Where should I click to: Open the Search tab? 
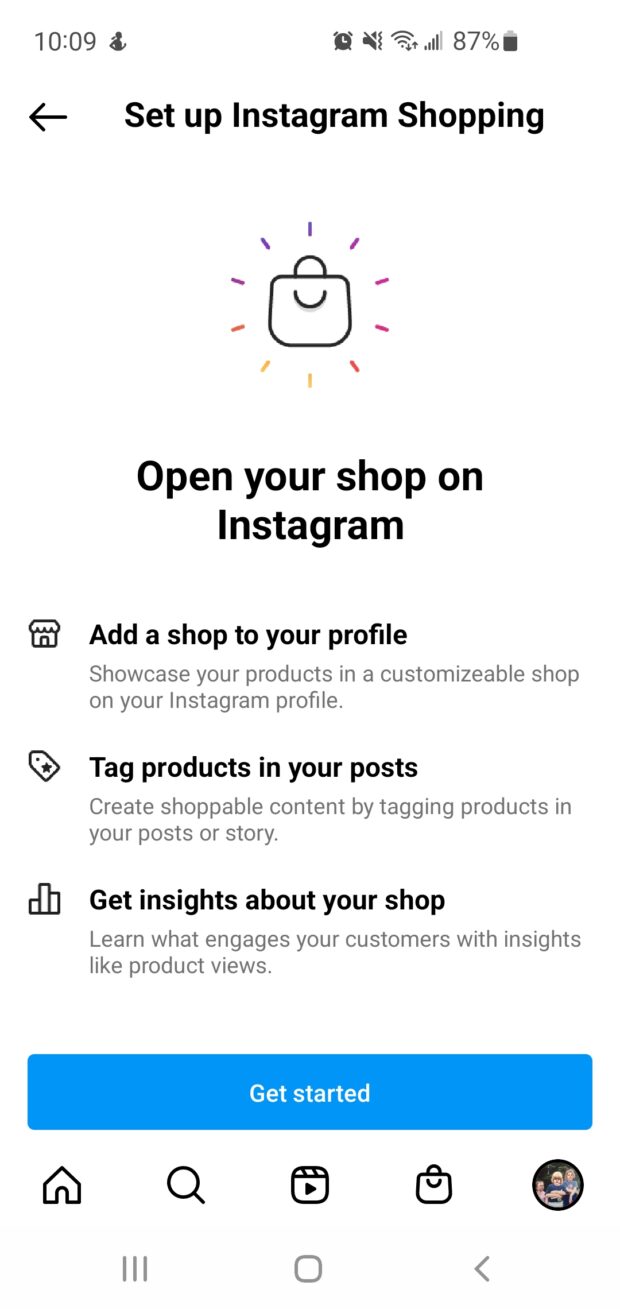(x=186, y=1186)
